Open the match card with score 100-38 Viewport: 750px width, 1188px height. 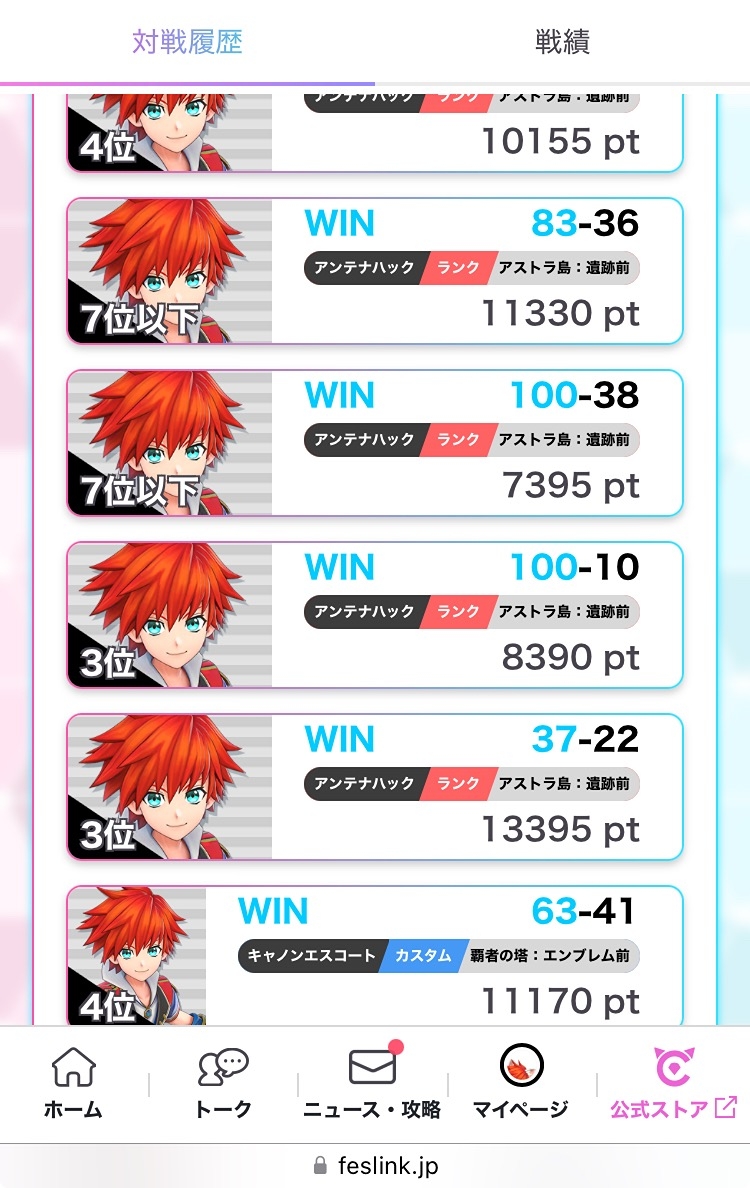click(x=375, y=443)
